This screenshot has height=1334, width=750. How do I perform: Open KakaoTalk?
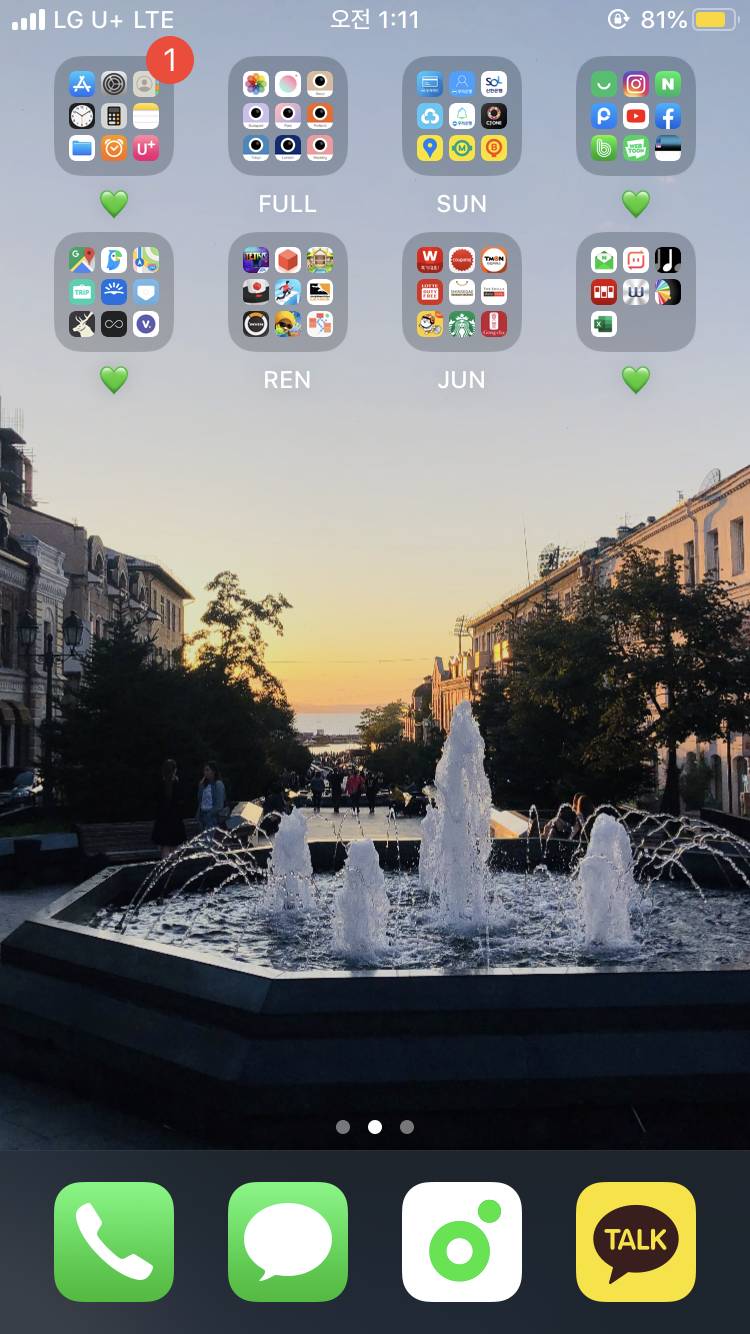[636, 1242]
